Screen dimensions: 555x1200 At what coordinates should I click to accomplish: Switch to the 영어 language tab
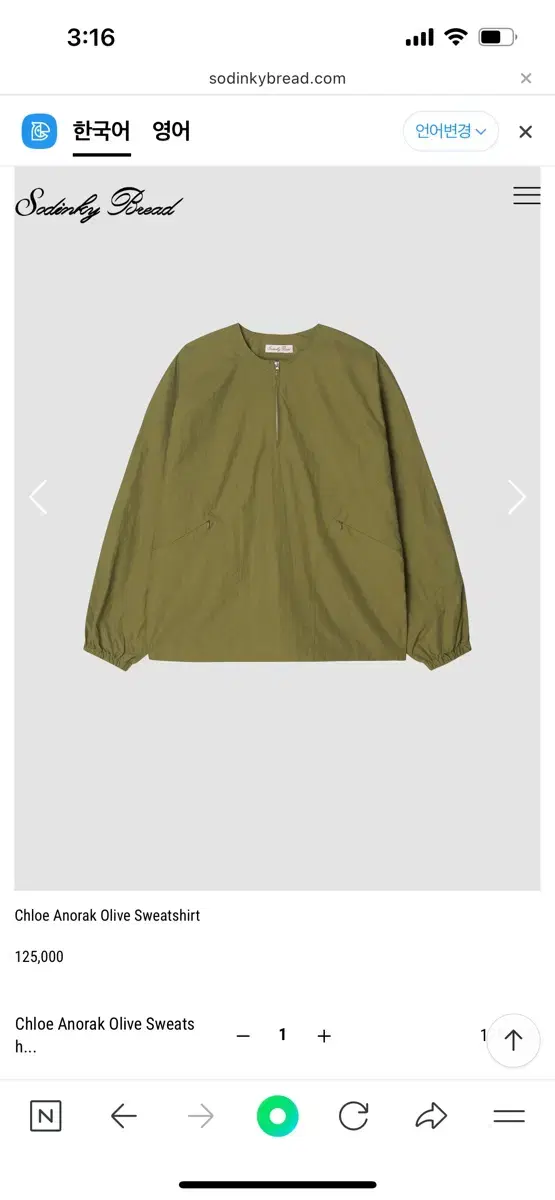pos(171,131)
